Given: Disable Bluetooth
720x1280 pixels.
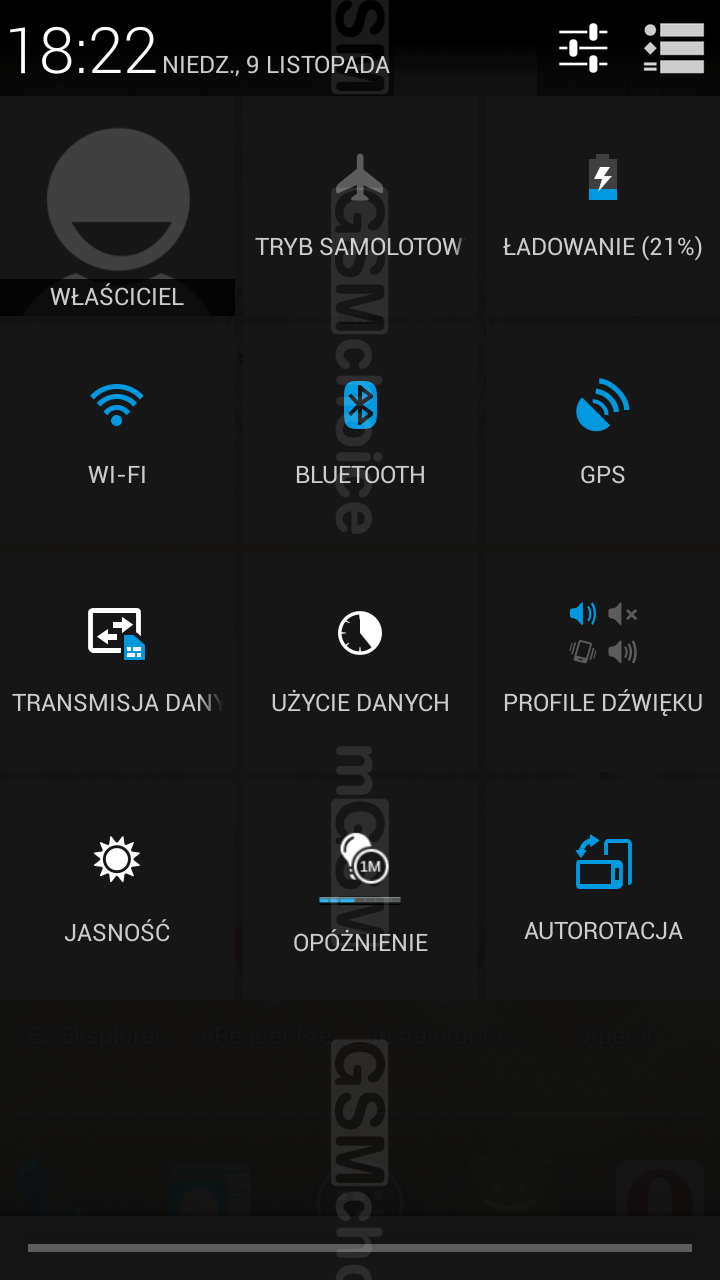Looking at the screenshot, I should (360, 435).
